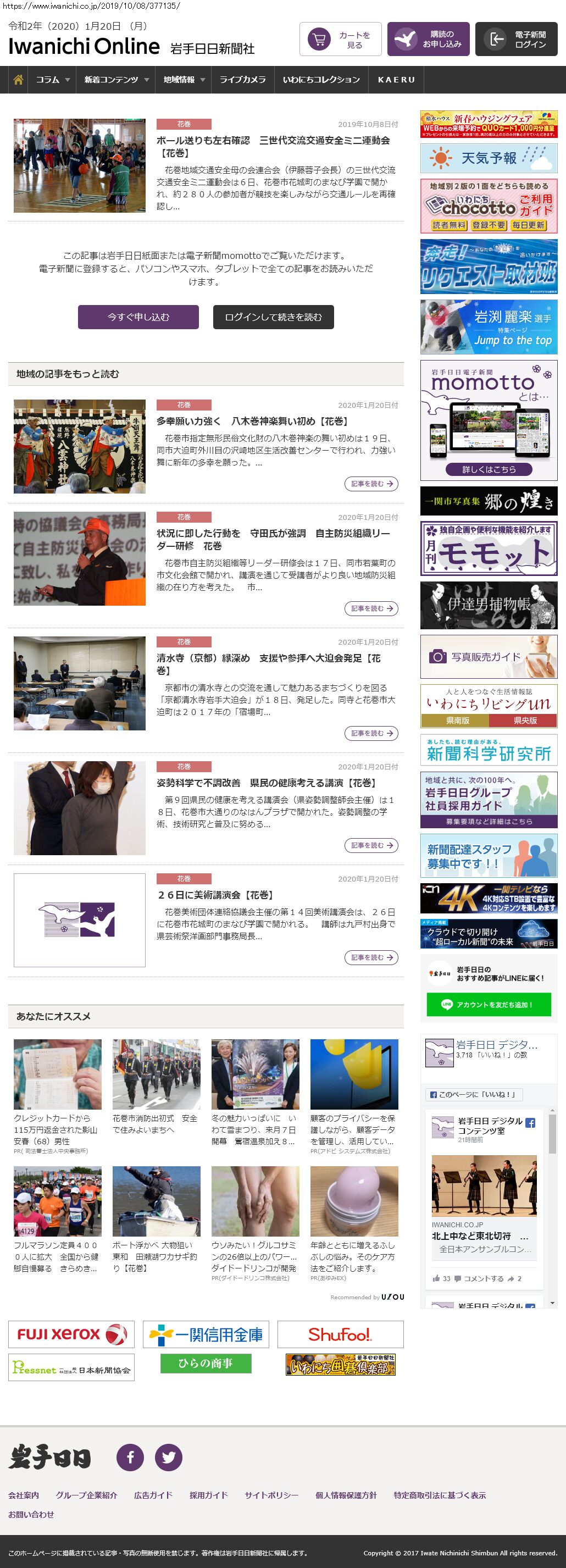Open the home icon in the navigation bar
Screen dimensions: 566x1568
coord(18,80)
